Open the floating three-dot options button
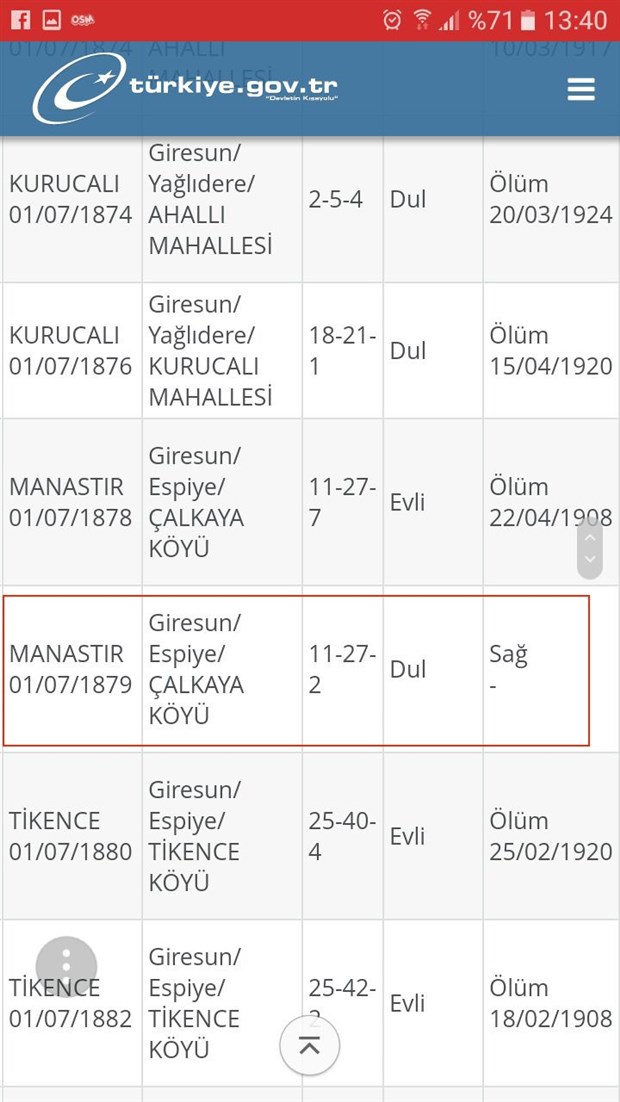This screenshot has height=1102, width=620. [66, 966]
